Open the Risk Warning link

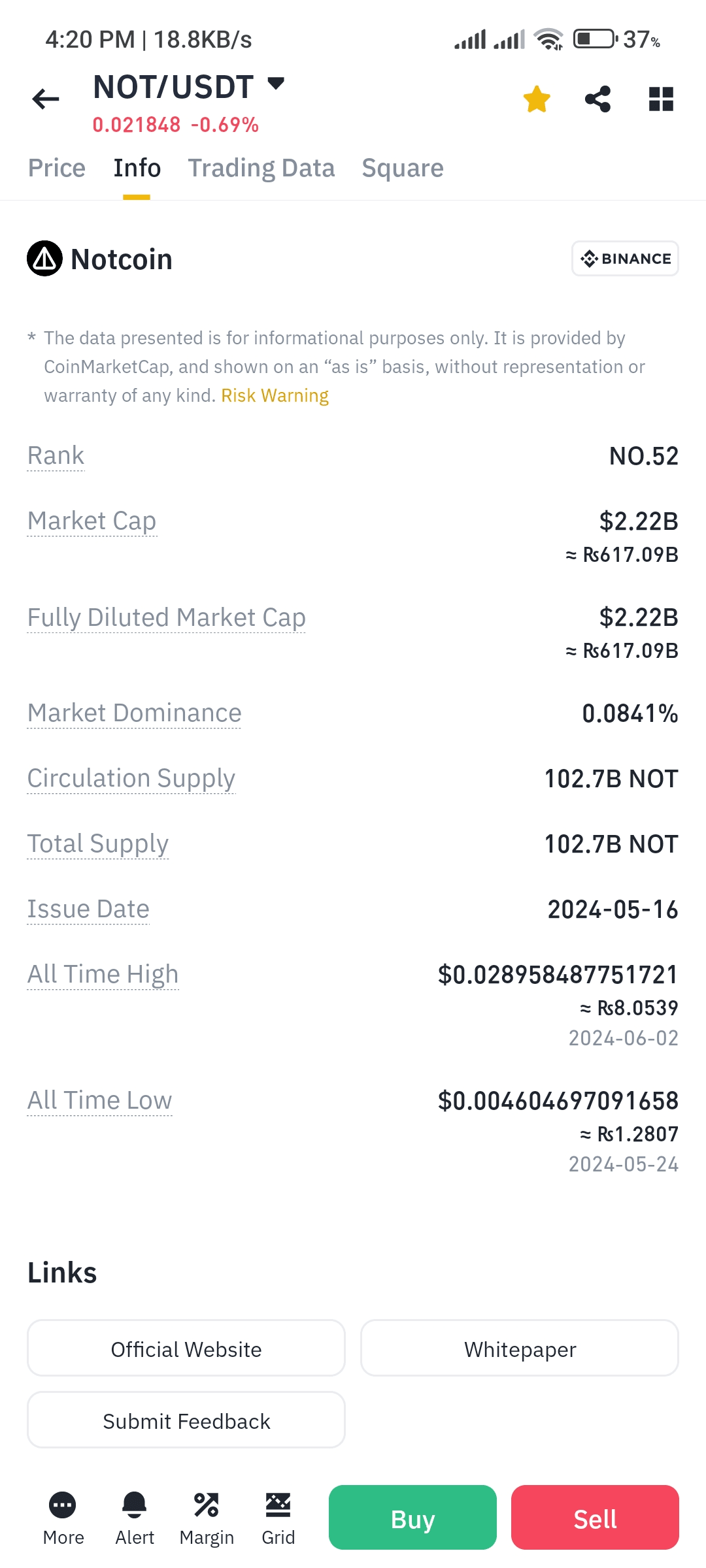point(275,396)
